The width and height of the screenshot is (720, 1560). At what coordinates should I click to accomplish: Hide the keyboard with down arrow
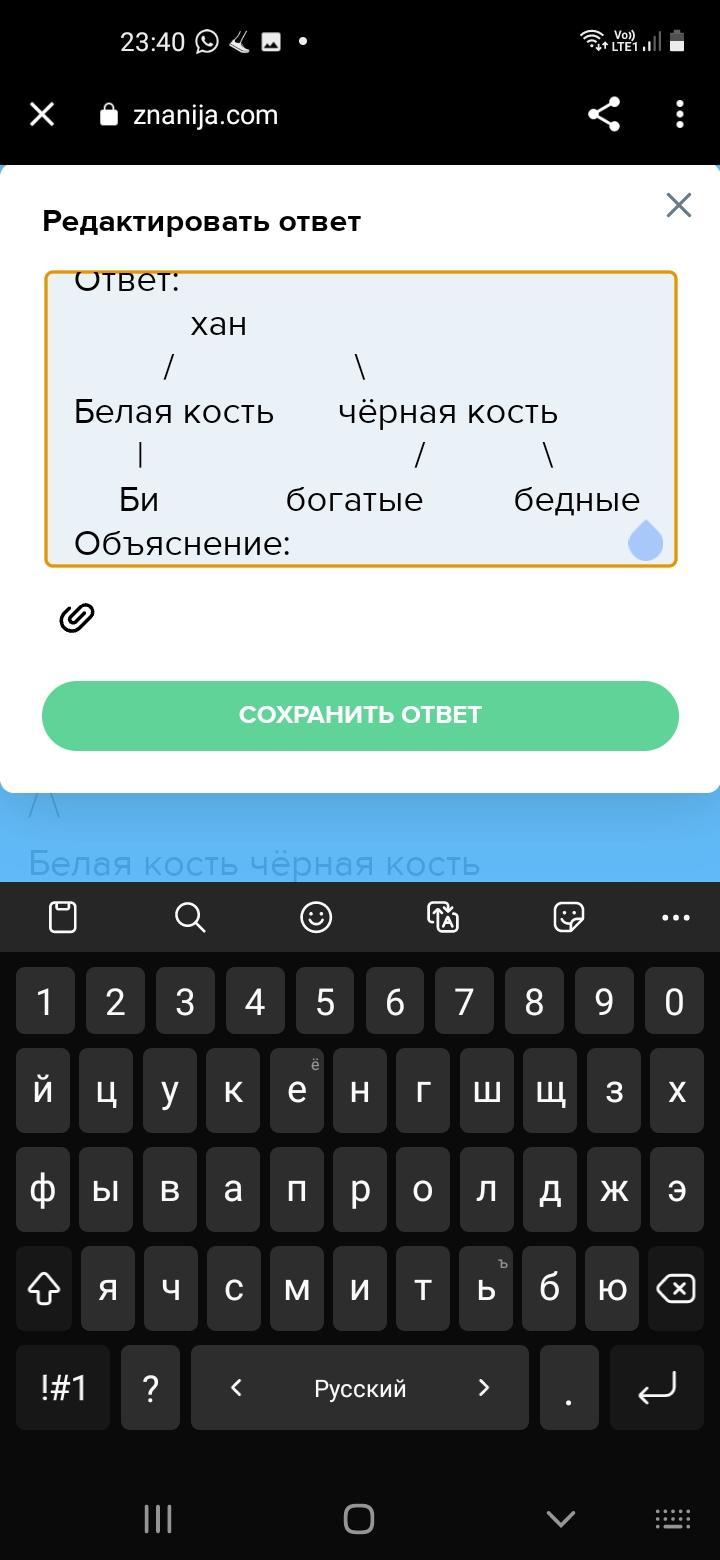coord(561,1519)
